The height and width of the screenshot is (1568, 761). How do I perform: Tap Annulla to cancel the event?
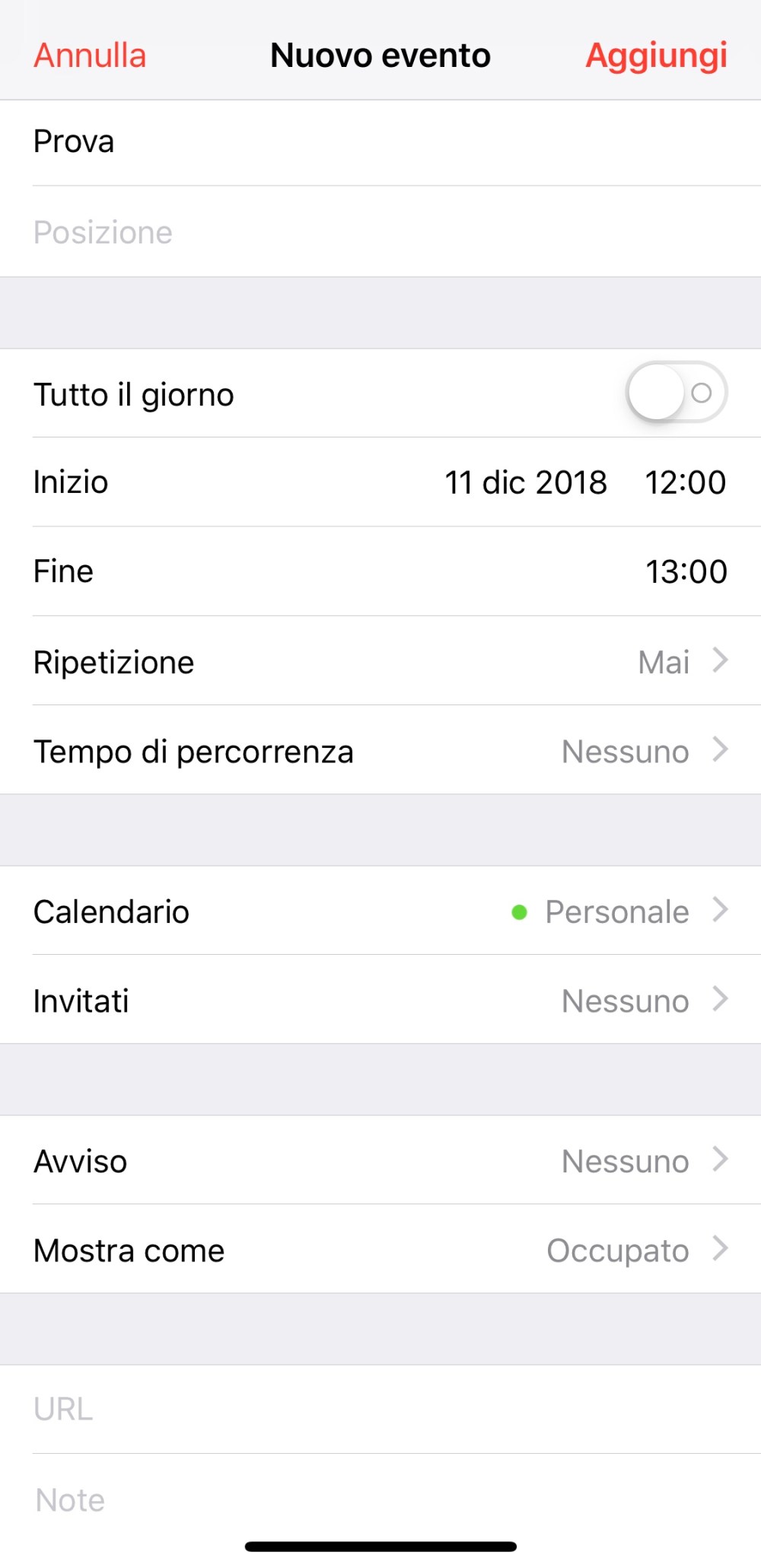point(90,56)
